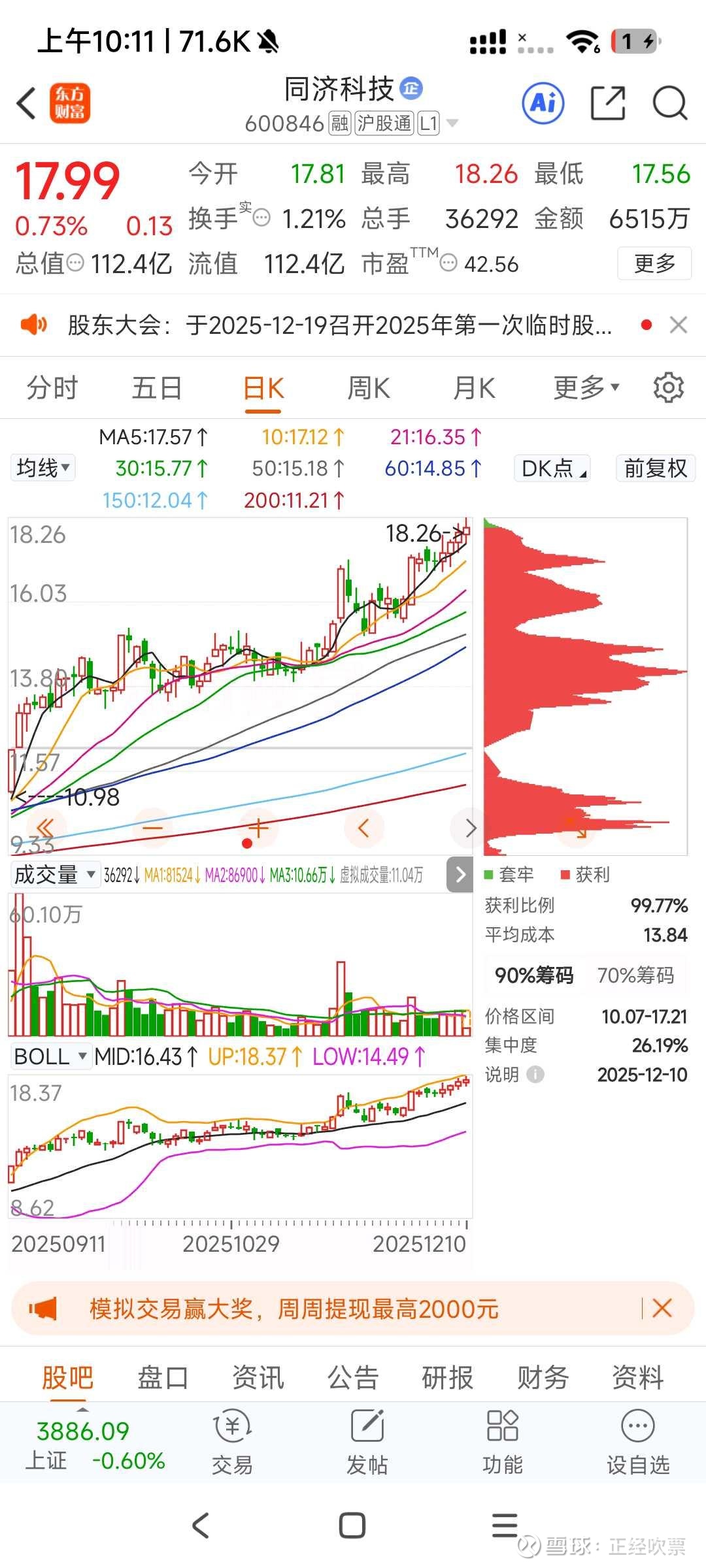
Task: Share this stock page
Action: click(607, 103)
